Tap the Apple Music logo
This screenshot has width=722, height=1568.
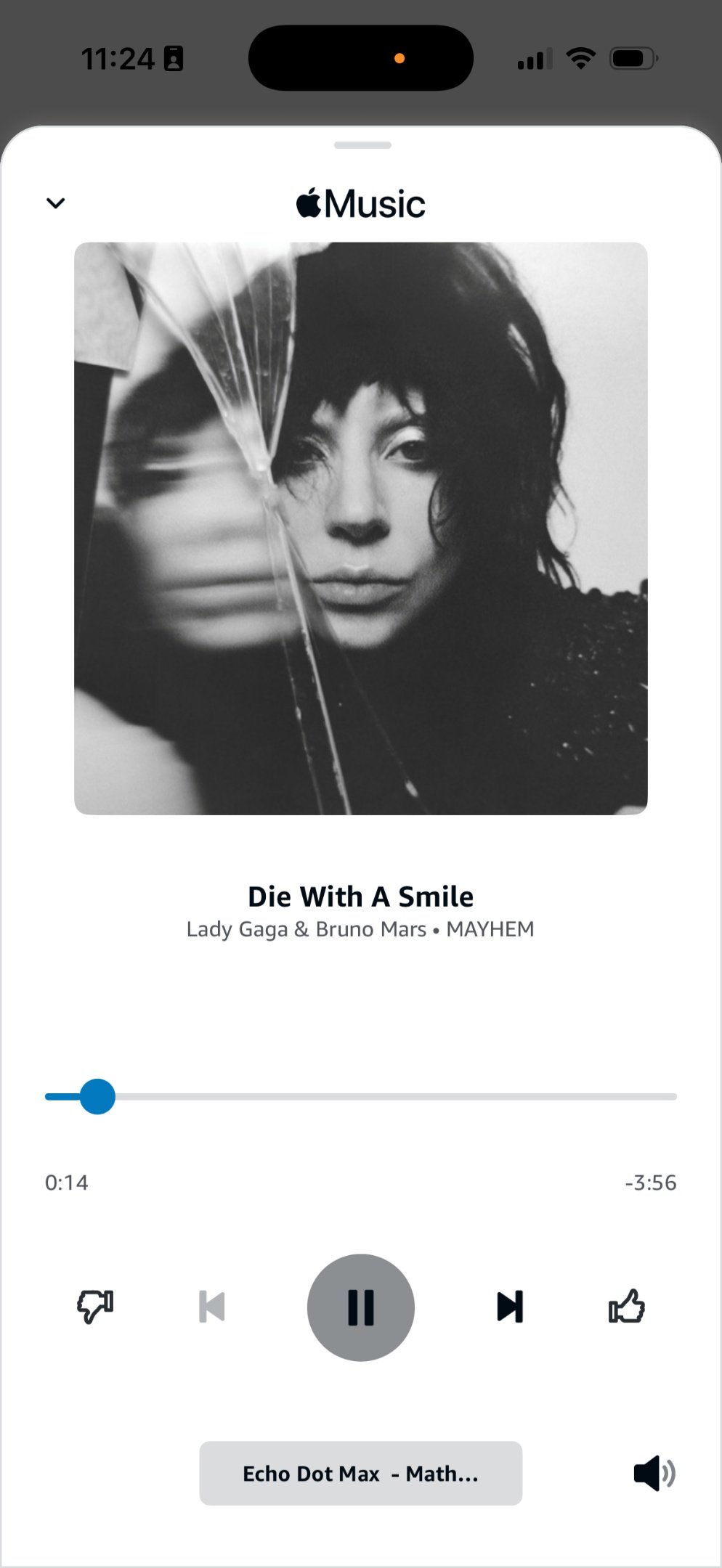[x=361, y=203]
